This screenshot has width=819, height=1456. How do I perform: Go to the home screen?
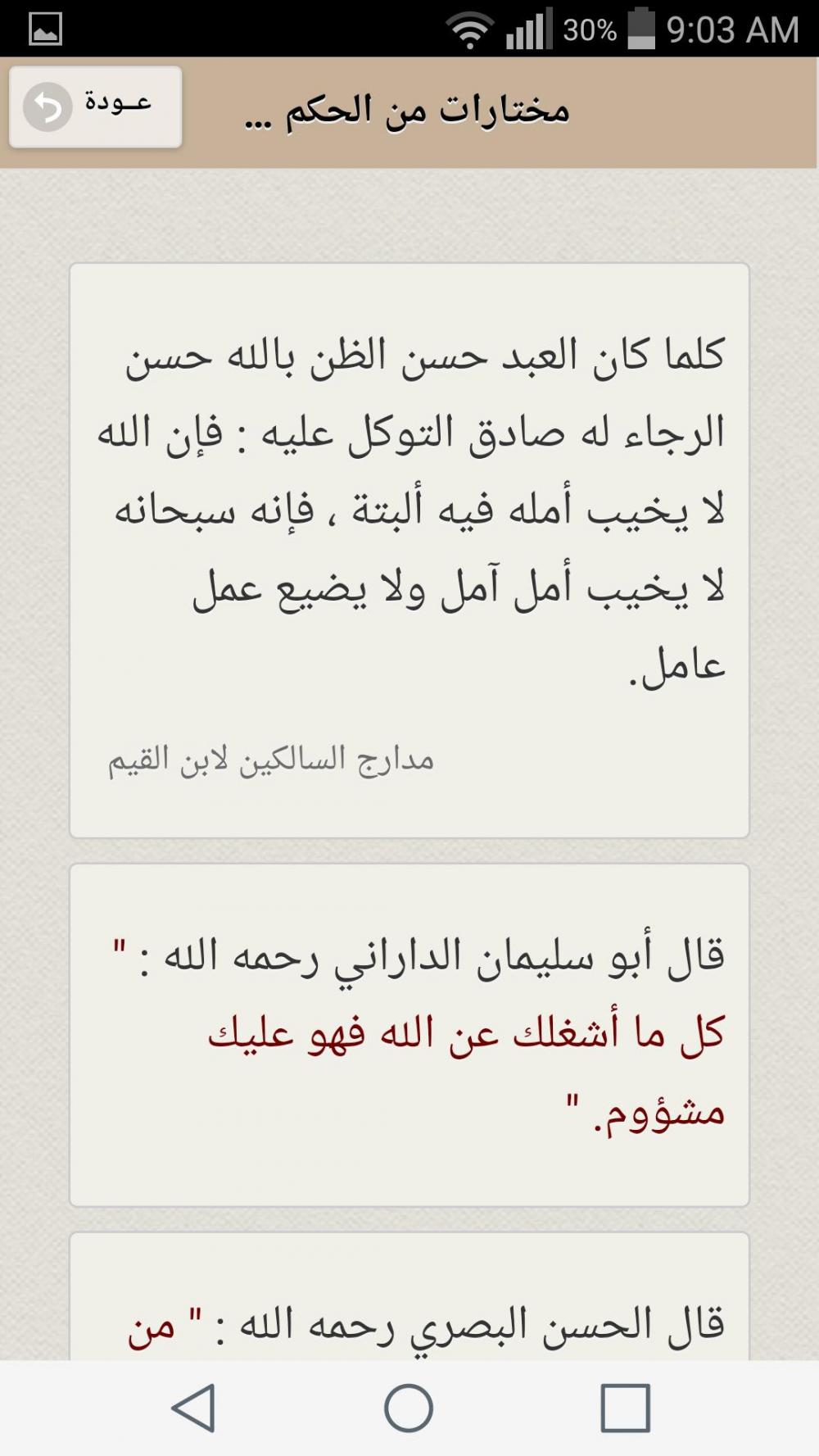409,1408
